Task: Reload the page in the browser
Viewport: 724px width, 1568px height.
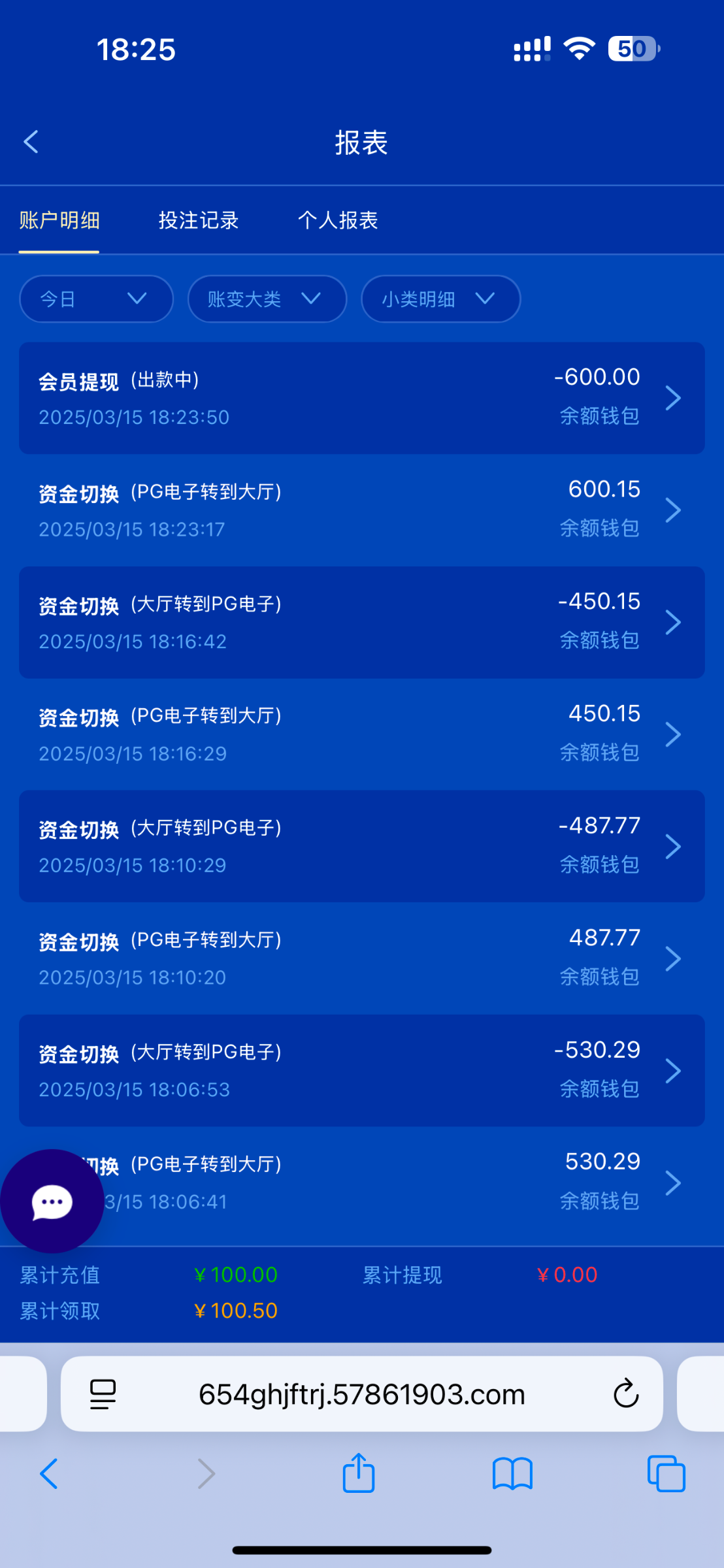Action: [x=625, y=1394]
